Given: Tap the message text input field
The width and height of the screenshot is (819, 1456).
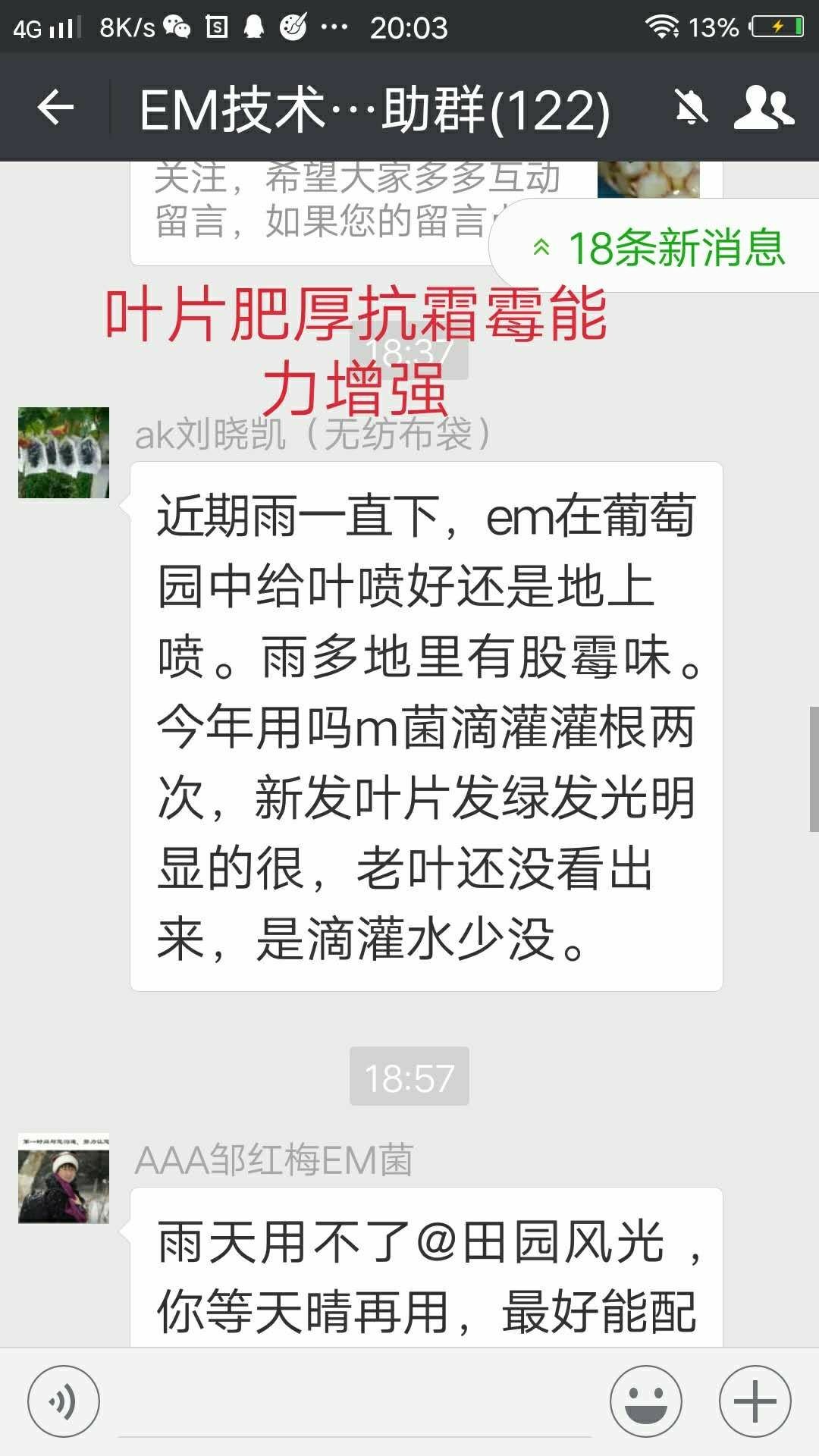Looking at the screenshot, I should pyautogui.click(x=355, y=1403).
